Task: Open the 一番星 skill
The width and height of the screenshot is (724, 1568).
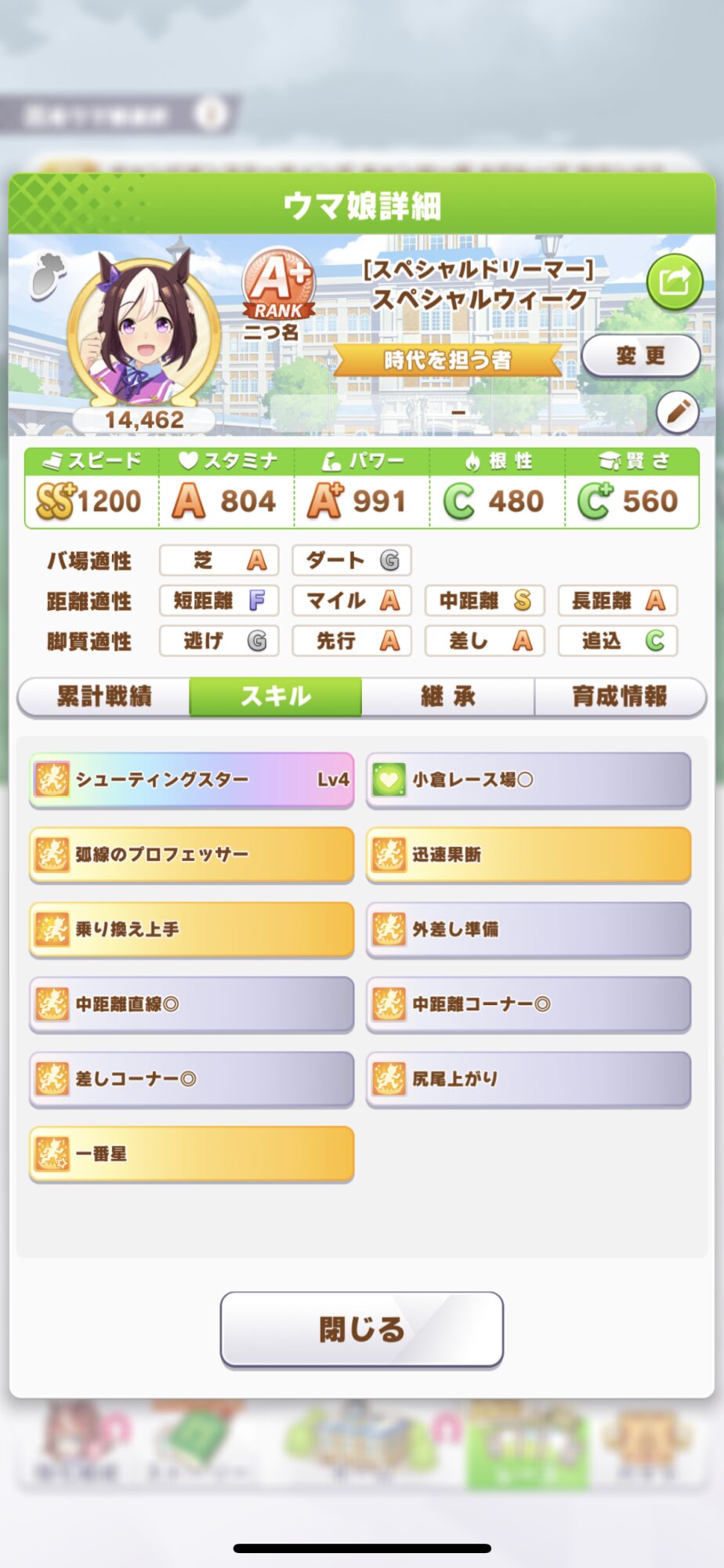Action: [x=192, y=1153]
